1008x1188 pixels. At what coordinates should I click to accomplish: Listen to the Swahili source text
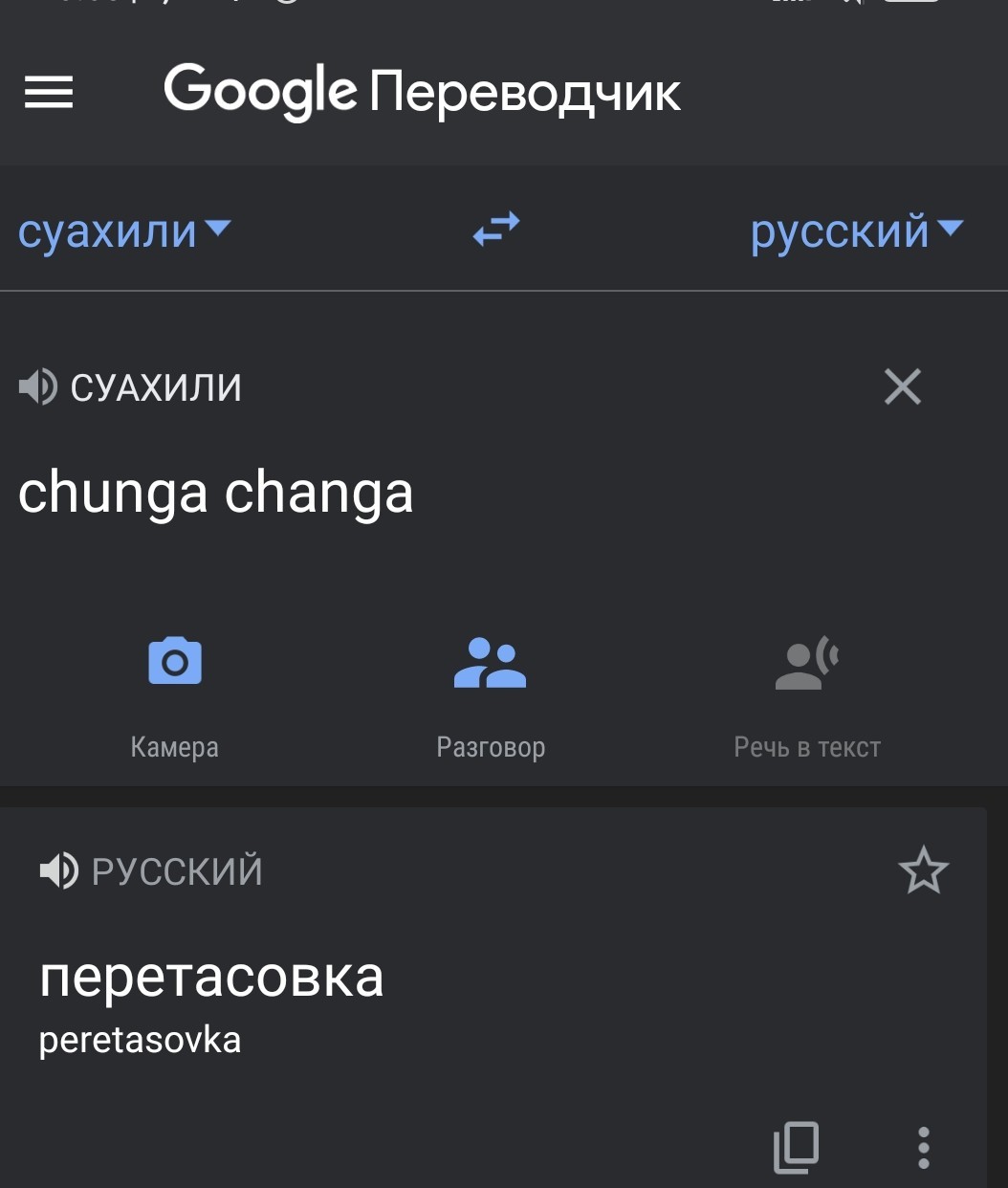(x=38, y=387)
